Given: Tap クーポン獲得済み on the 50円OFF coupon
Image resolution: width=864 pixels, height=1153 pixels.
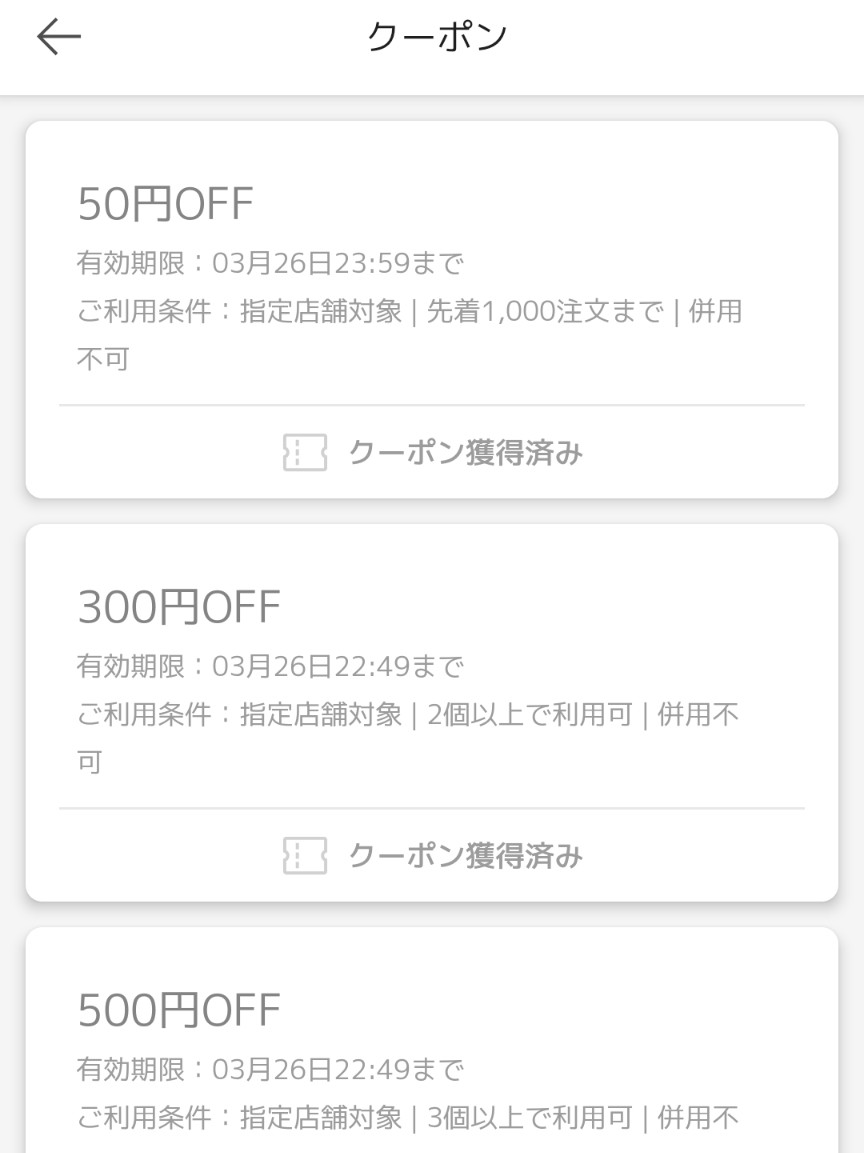Looking at the screenshot, I should [x=432, y=453].
